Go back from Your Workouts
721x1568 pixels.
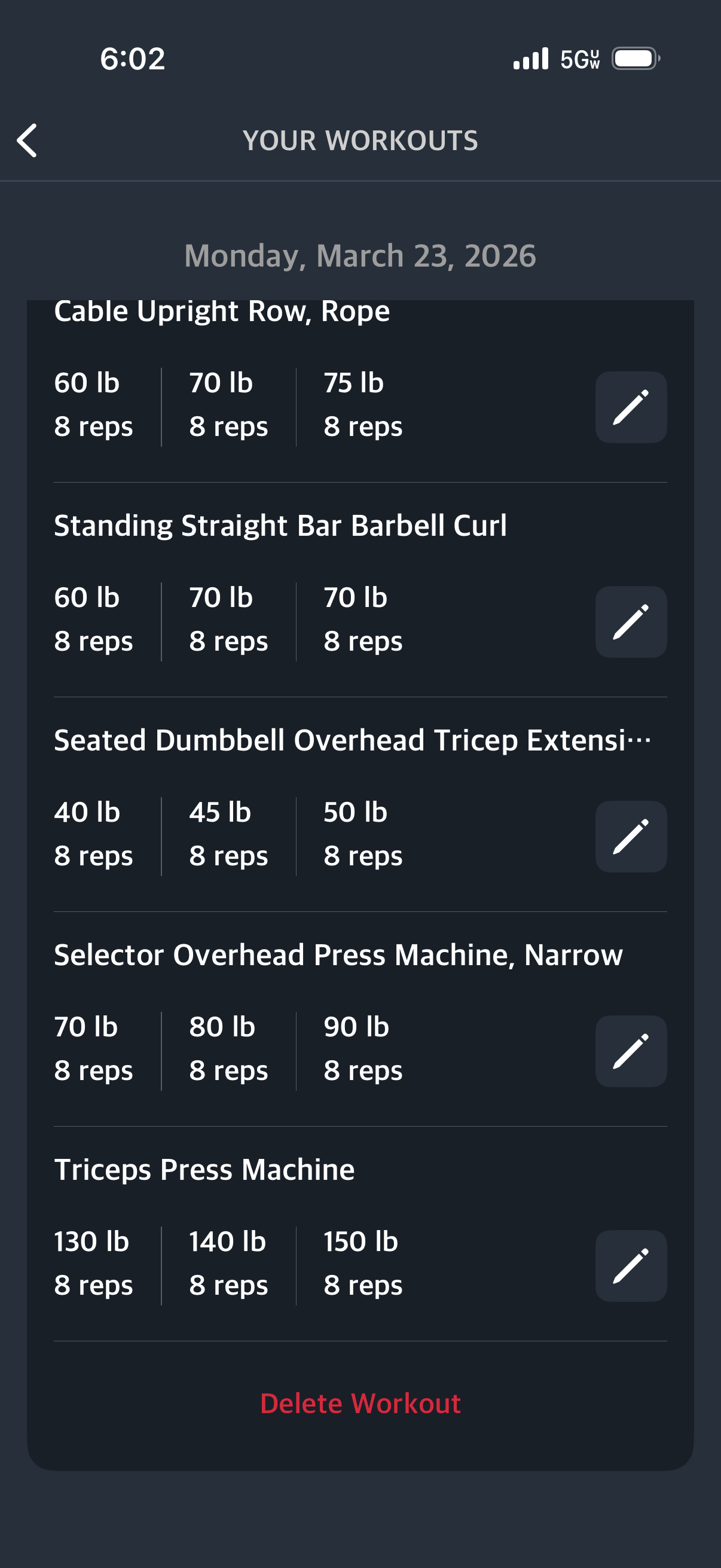27,141
